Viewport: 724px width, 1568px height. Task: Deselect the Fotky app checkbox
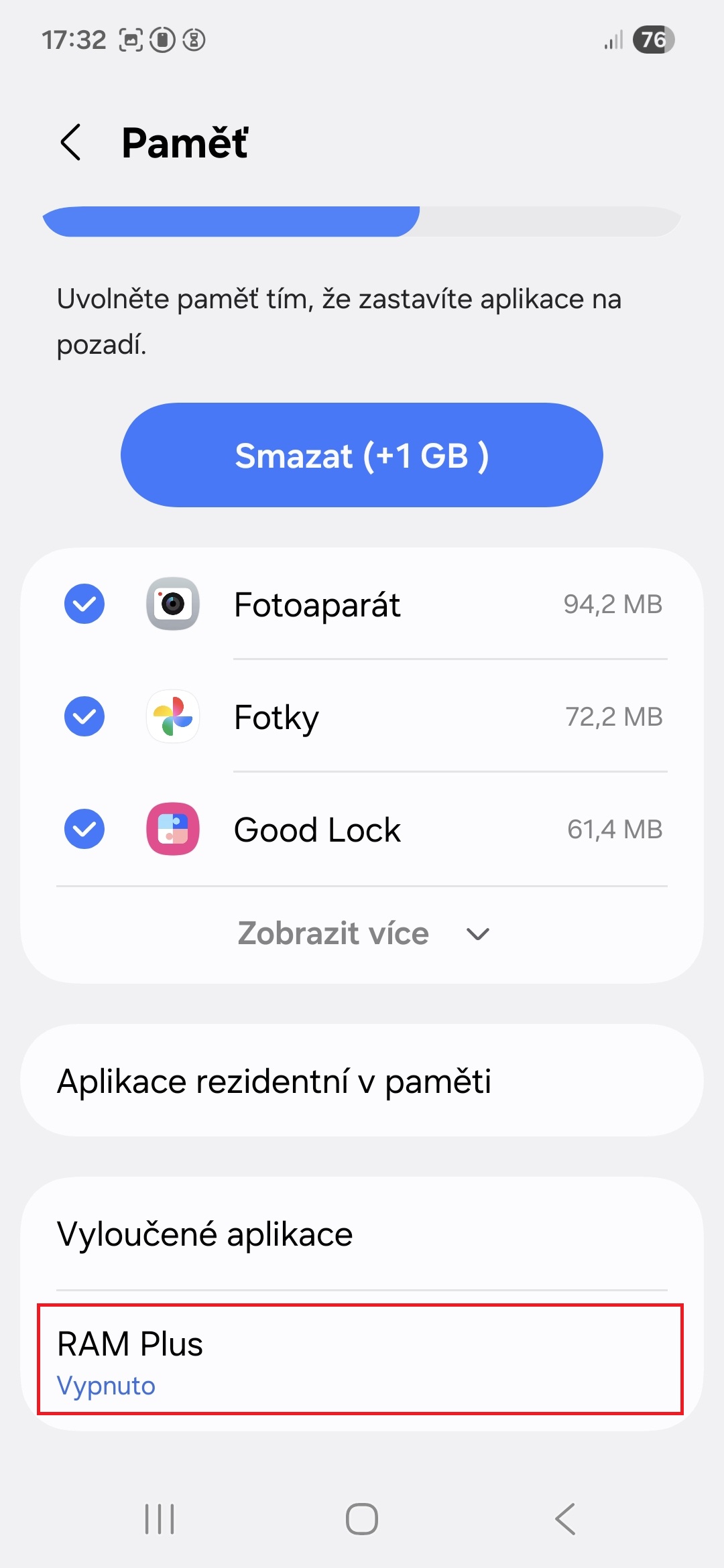84,716
